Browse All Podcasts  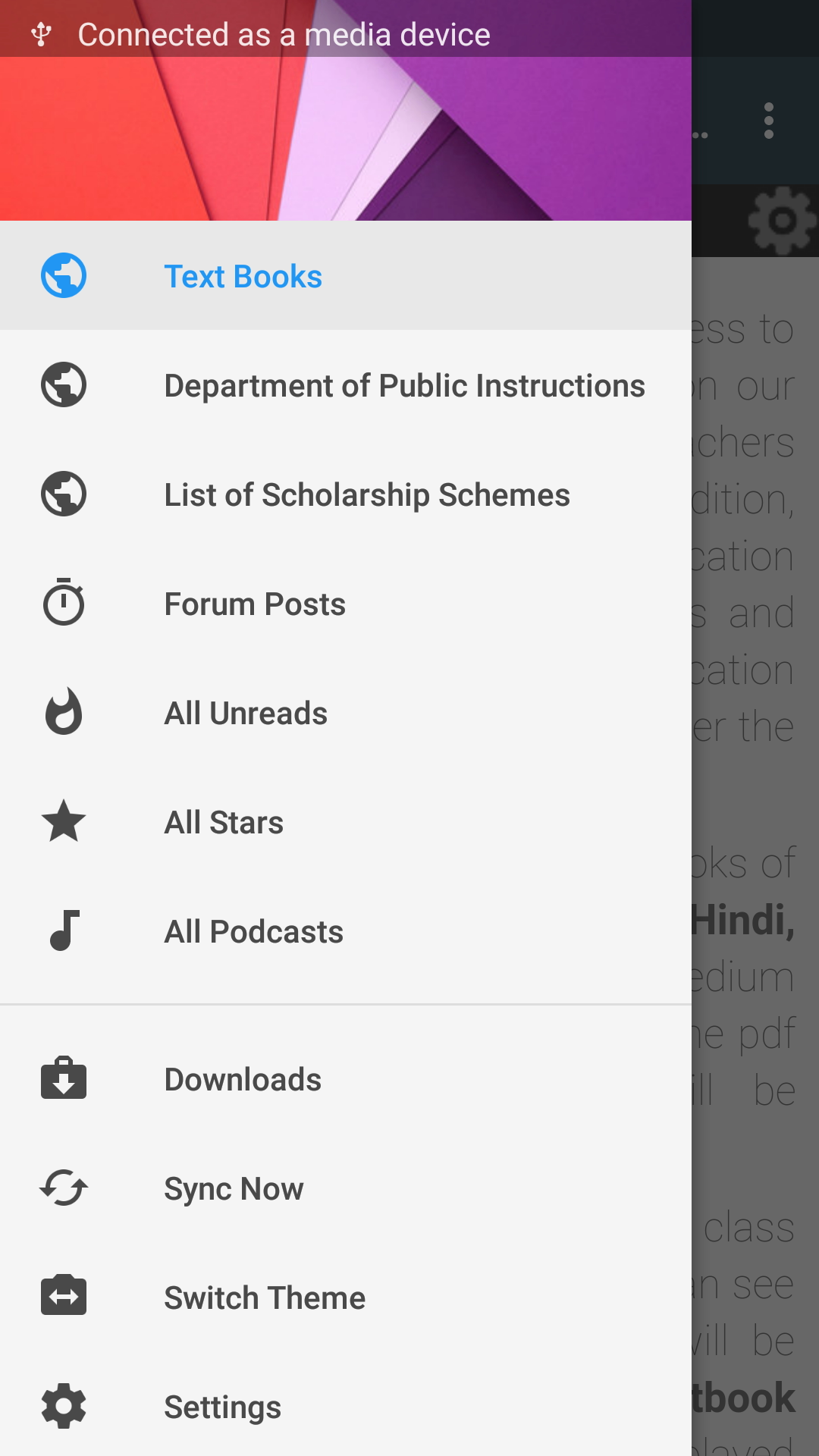(346, 931)
